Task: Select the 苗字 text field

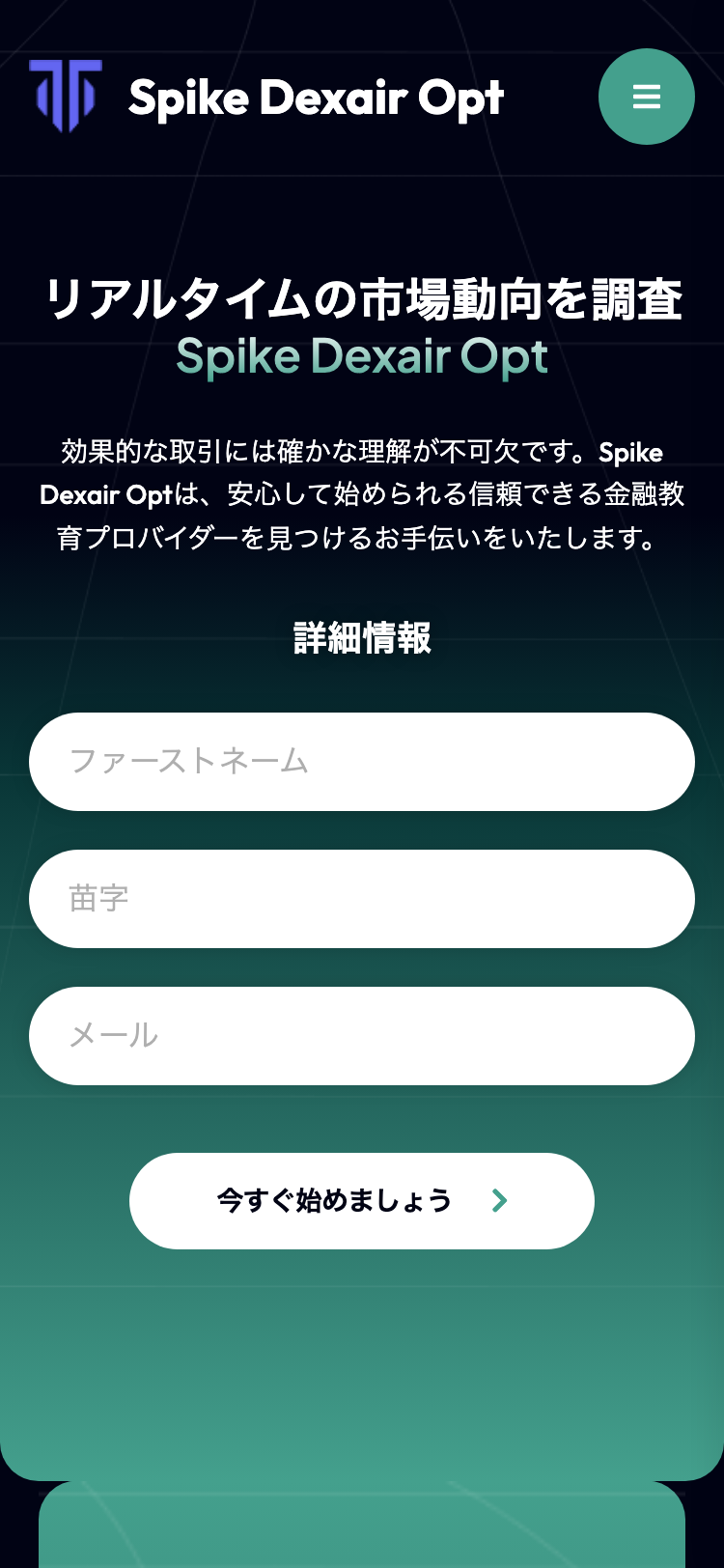Action: (361, 899)
